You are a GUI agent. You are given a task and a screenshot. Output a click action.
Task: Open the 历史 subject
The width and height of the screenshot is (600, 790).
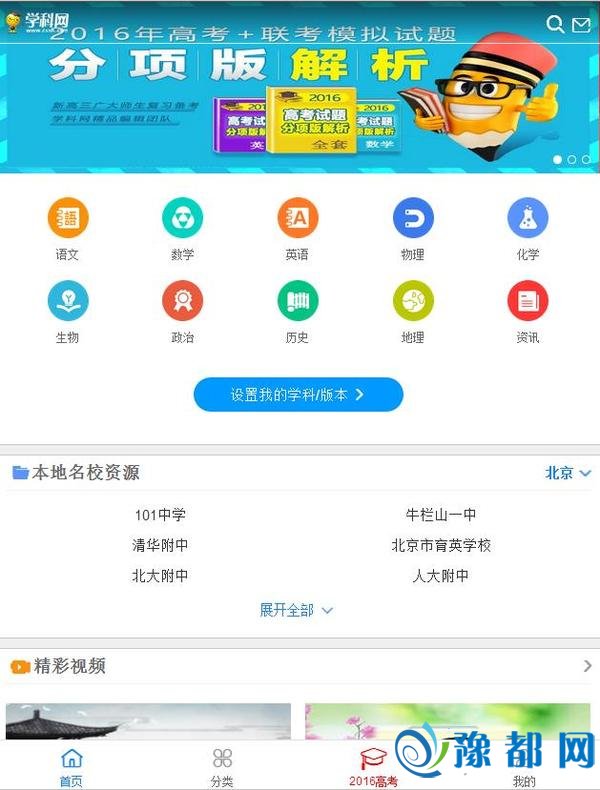pyautogui.click(x=297, y=301)
